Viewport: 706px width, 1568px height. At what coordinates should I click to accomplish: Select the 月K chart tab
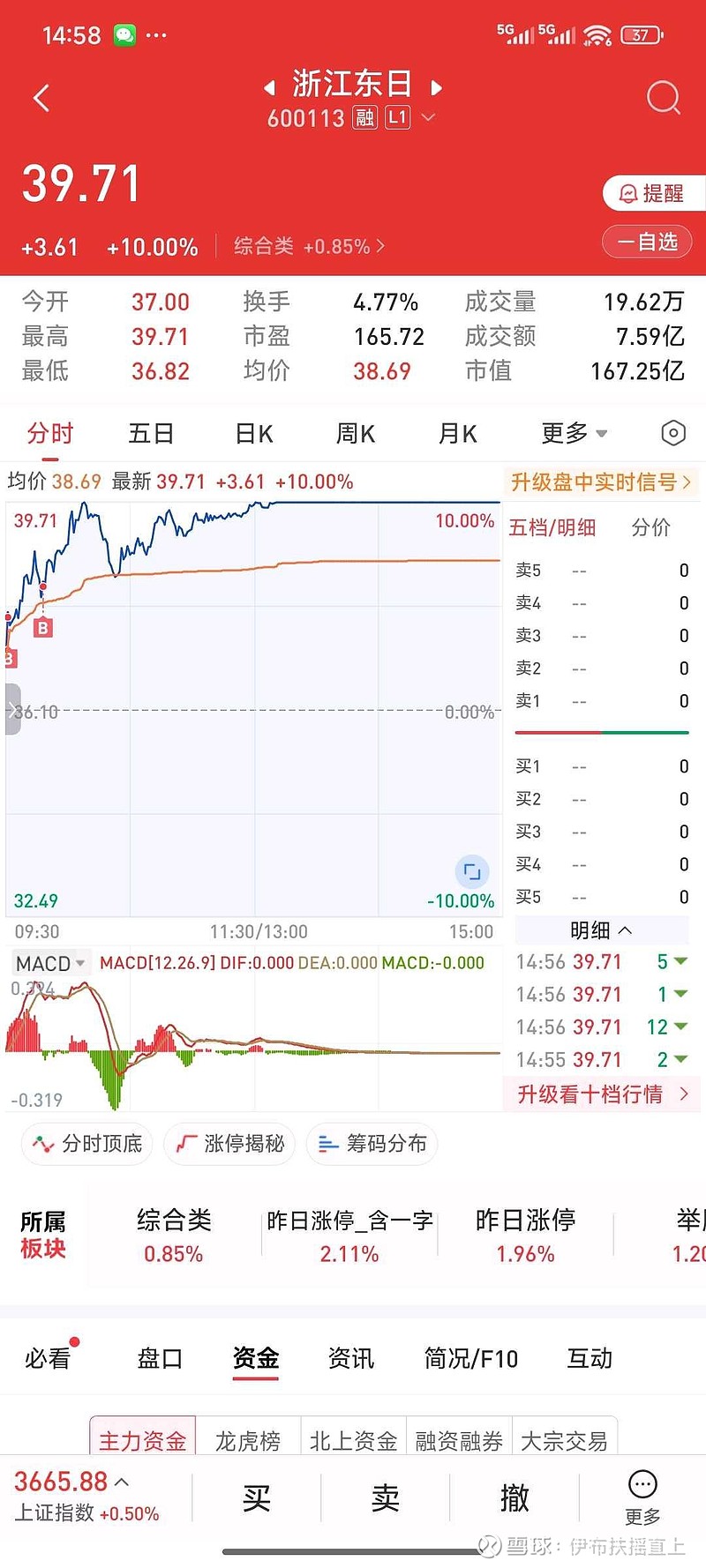(457, 433)
